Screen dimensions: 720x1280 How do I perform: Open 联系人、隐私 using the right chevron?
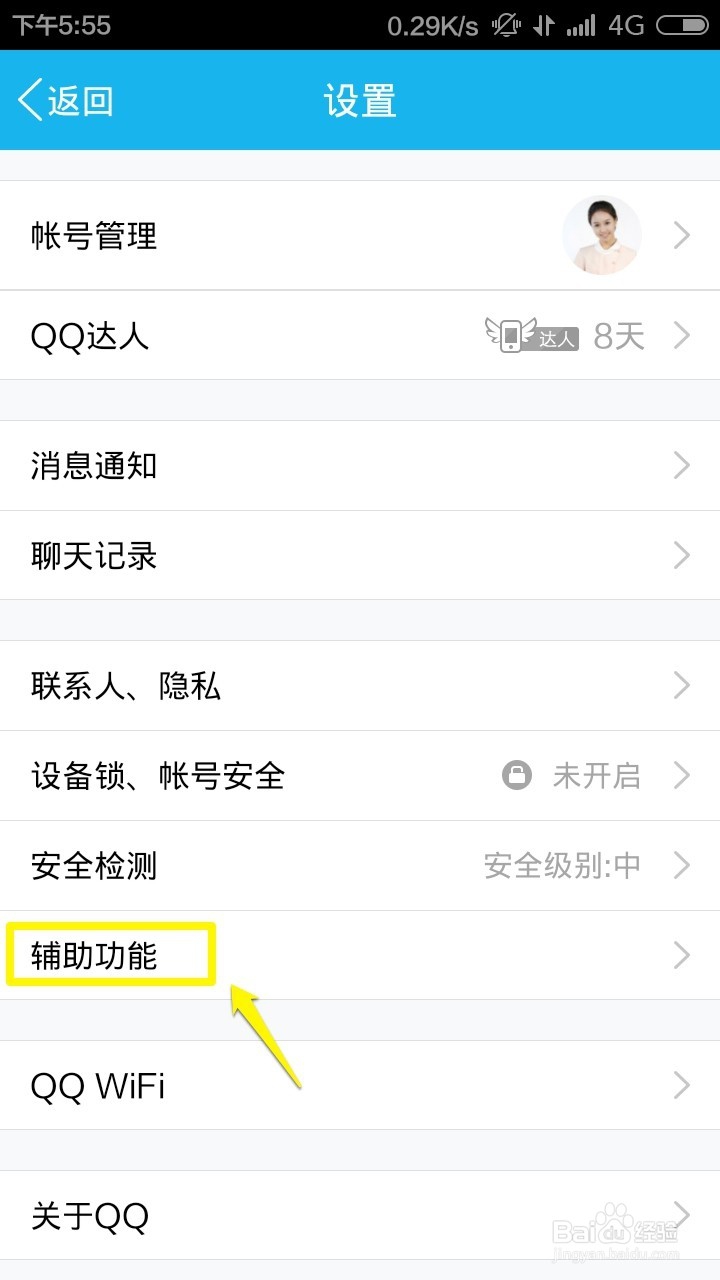pyautogui.click(x=683, y=686)
